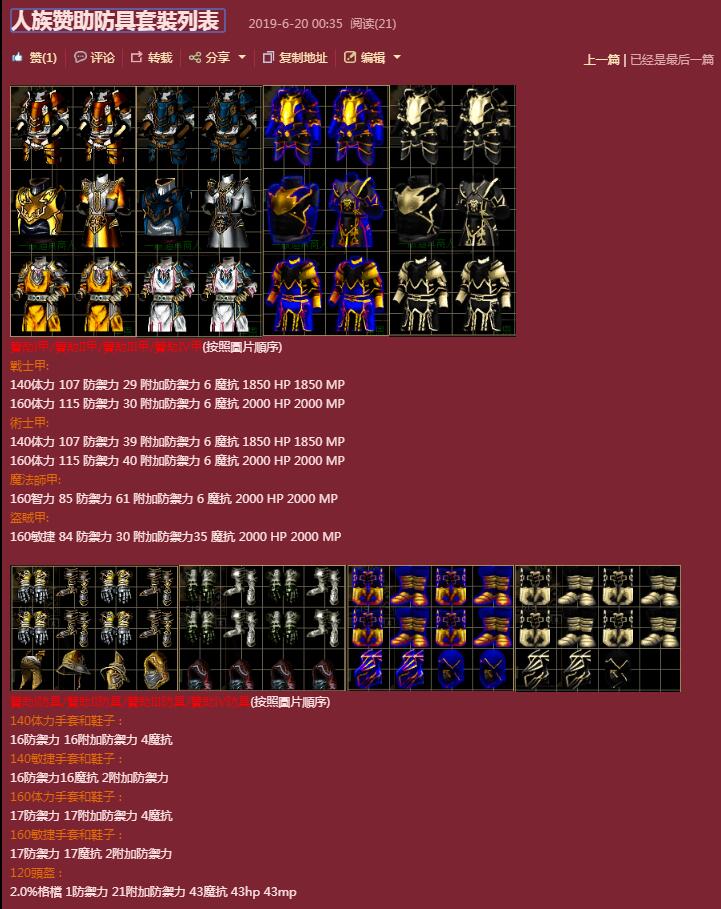Screen dimensions: 721x909
Task: Open the armor sets image
Action: 263,211
